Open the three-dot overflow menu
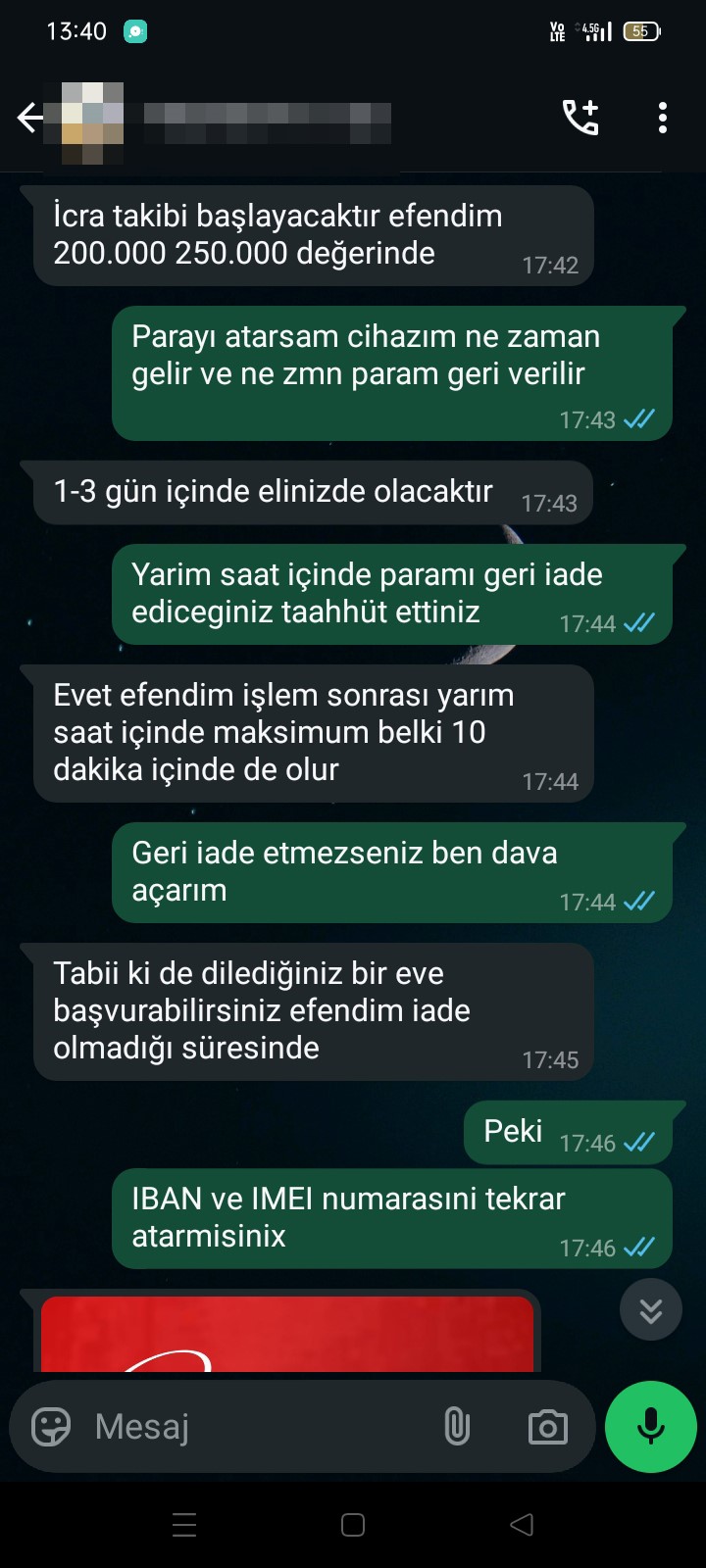The width and height of the screenshot is (706, 1568). (x=663, y=117)
